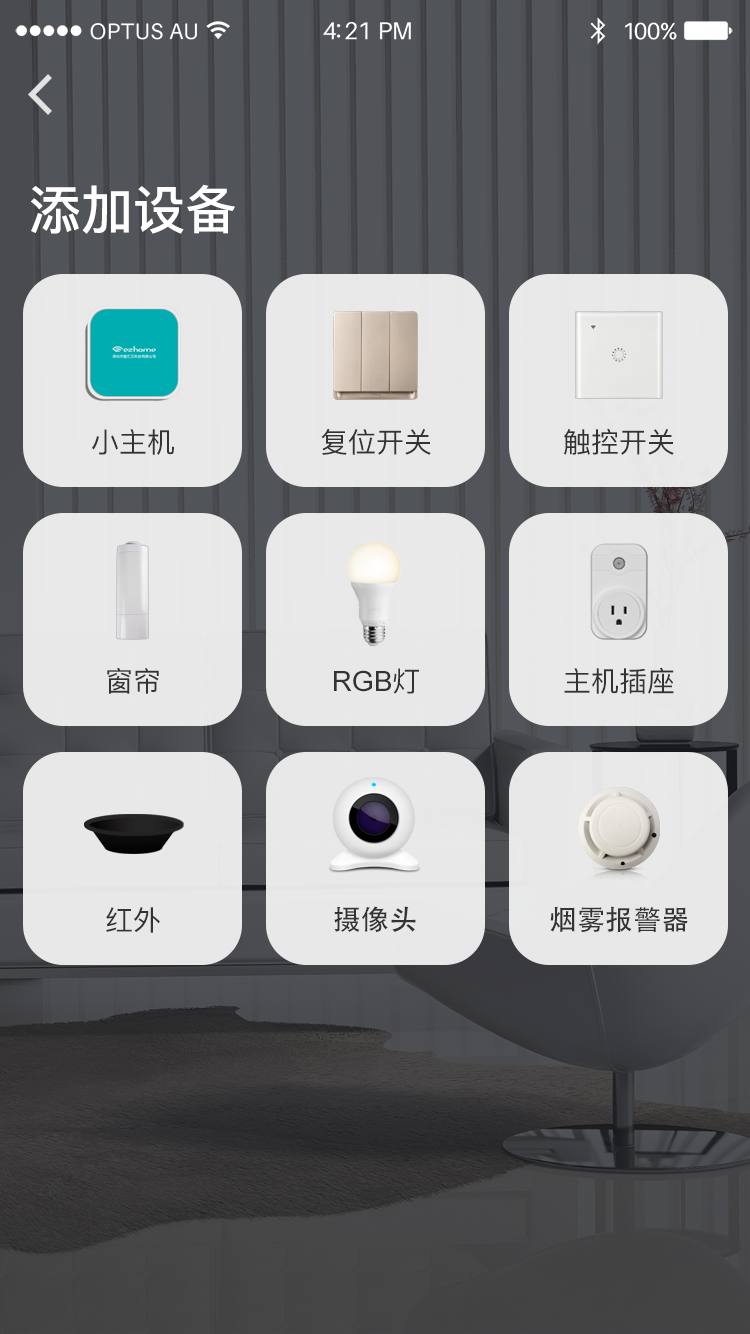Pick the RGB灯 bulb tile
The width and height of the screenshot is (750, 1334).
375,620
